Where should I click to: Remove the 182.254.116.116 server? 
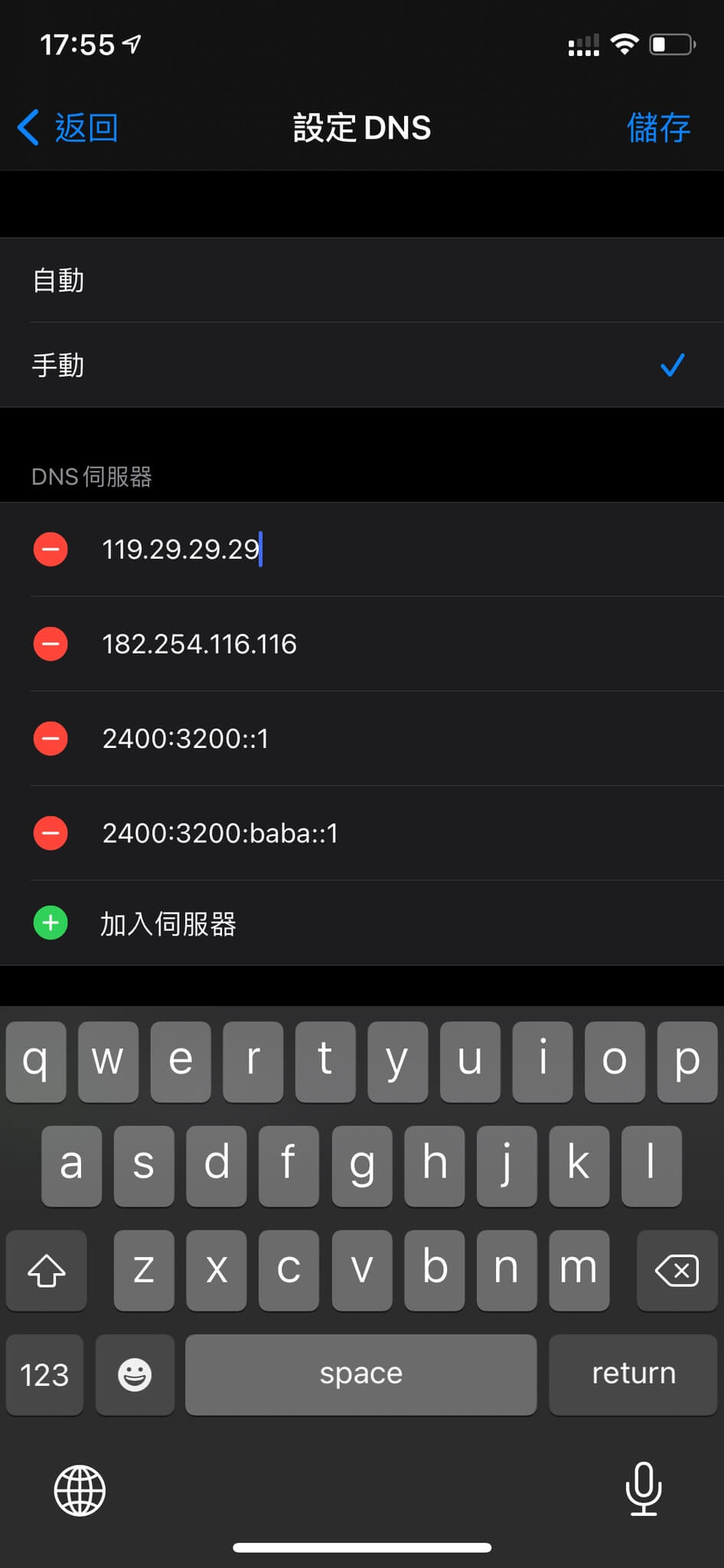51,644
